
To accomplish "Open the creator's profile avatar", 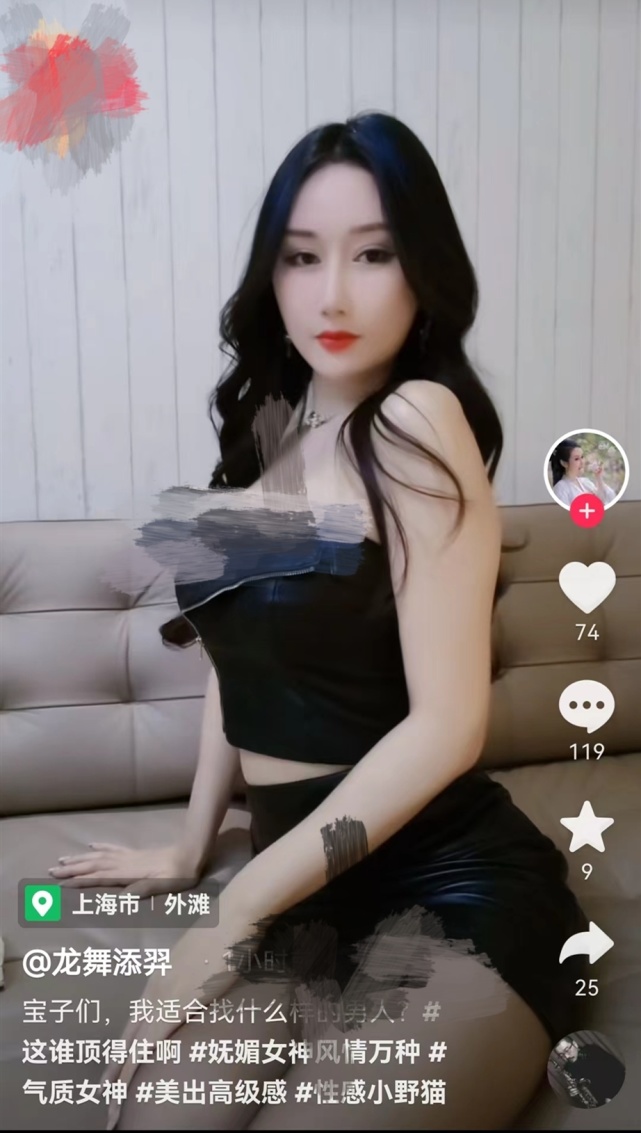I will tap(586, 468).
